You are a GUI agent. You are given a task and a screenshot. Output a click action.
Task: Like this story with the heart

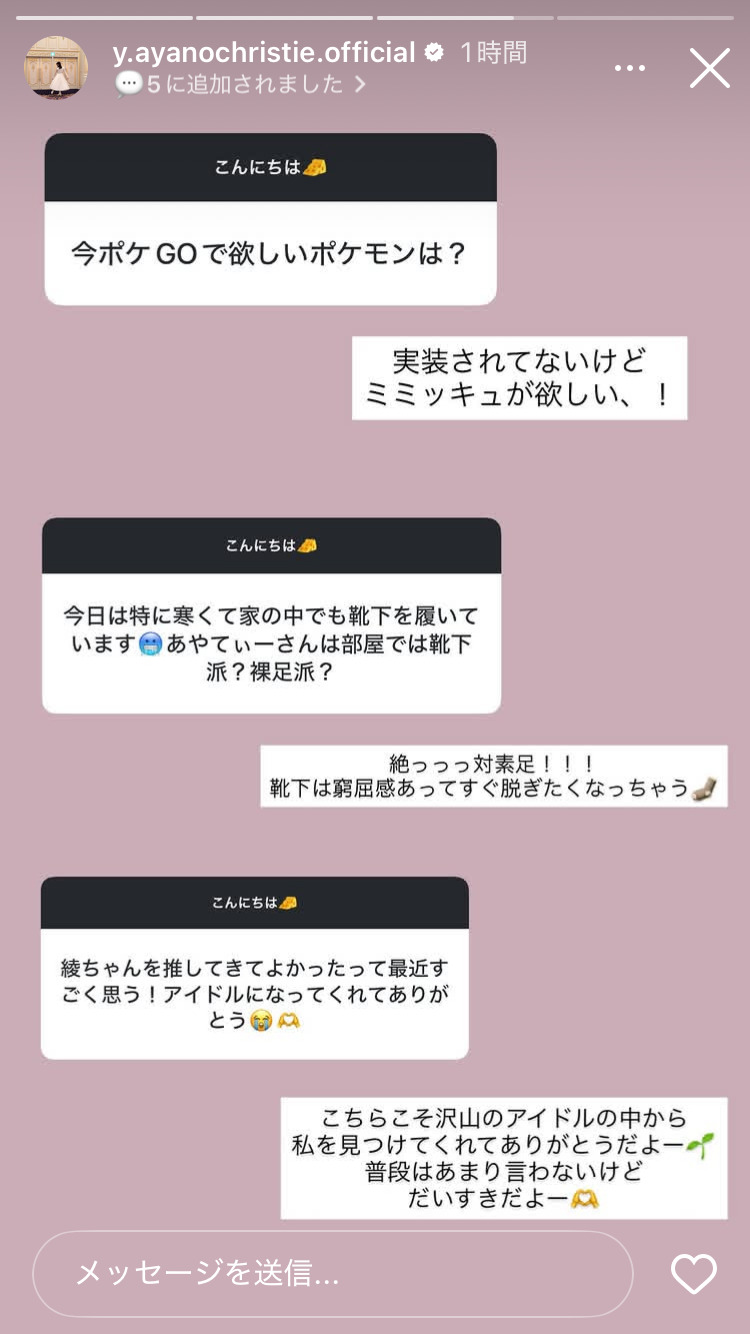(693, 1274)
